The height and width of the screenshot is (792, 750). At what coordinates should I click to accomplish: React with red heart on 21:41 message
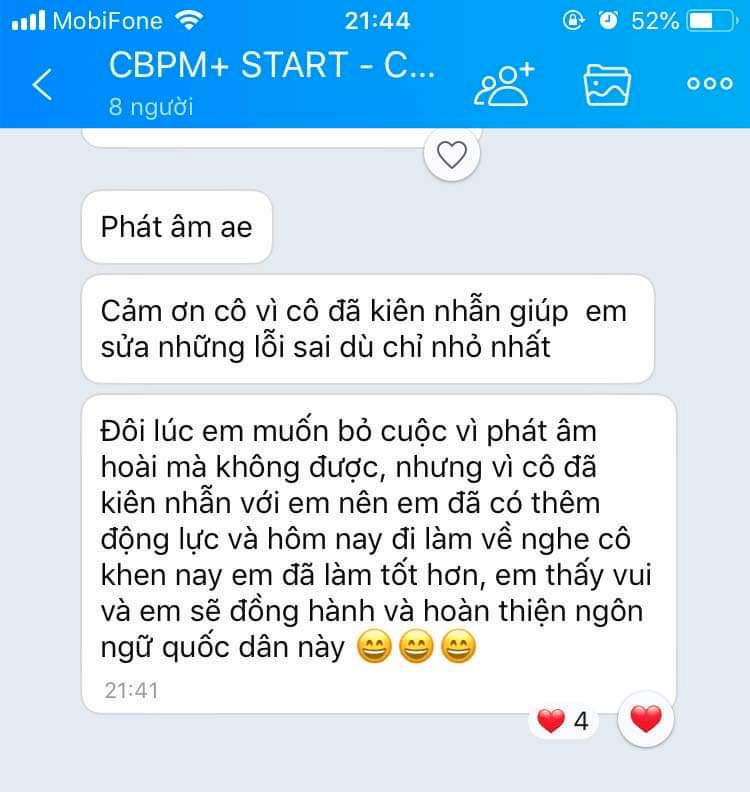tap(646, 718)
